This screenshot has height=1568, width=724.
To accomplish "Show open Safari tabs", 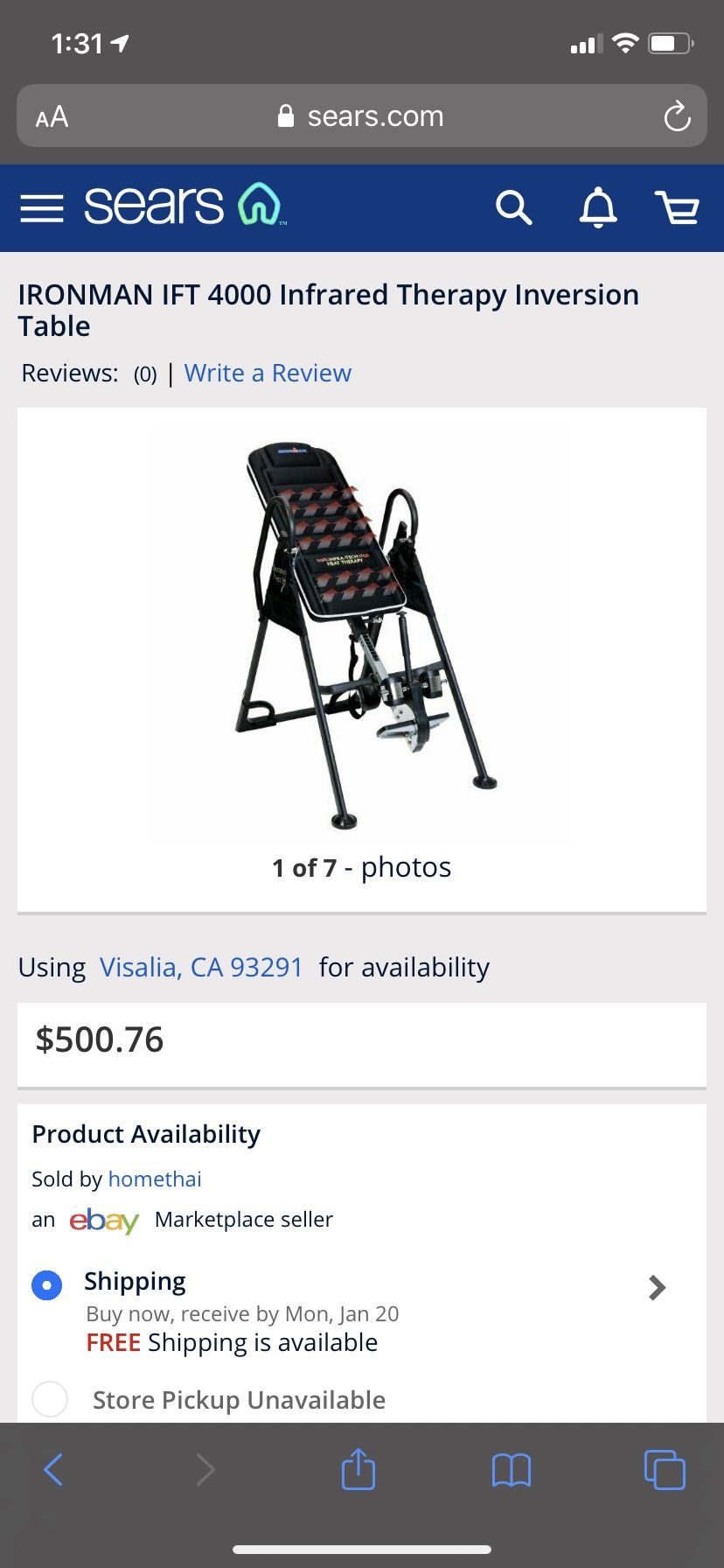I will tap(665, 1470).
